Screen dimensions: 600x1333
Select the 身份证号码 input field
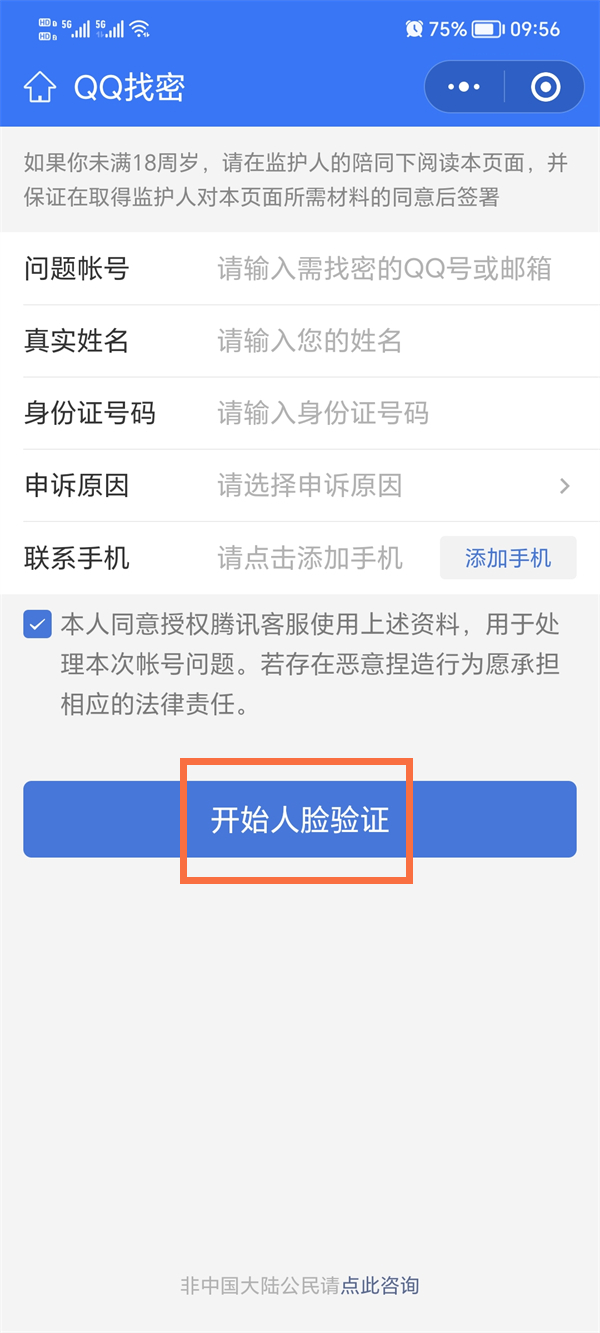coord(384,413)
